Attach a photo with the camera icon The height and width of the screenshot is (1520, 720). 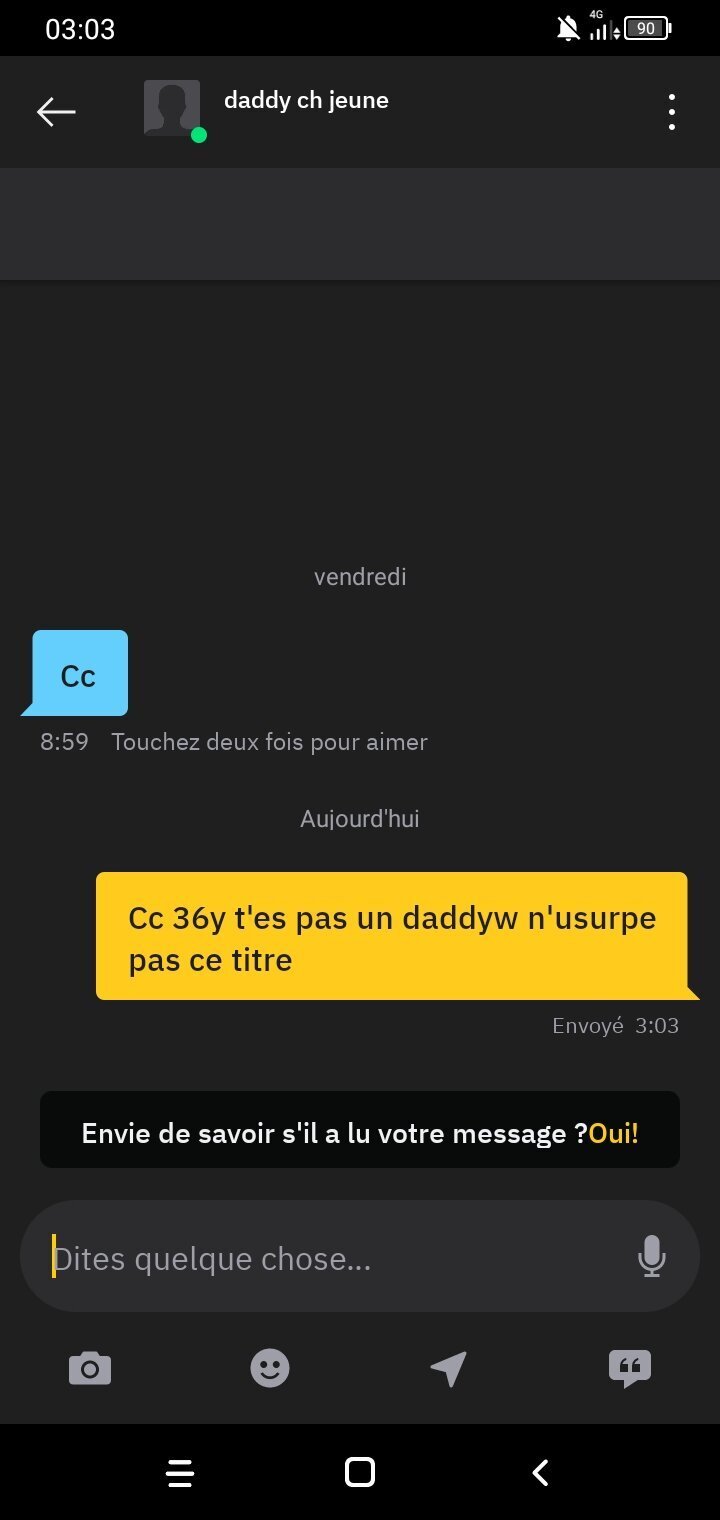(x=90, y=1368)
